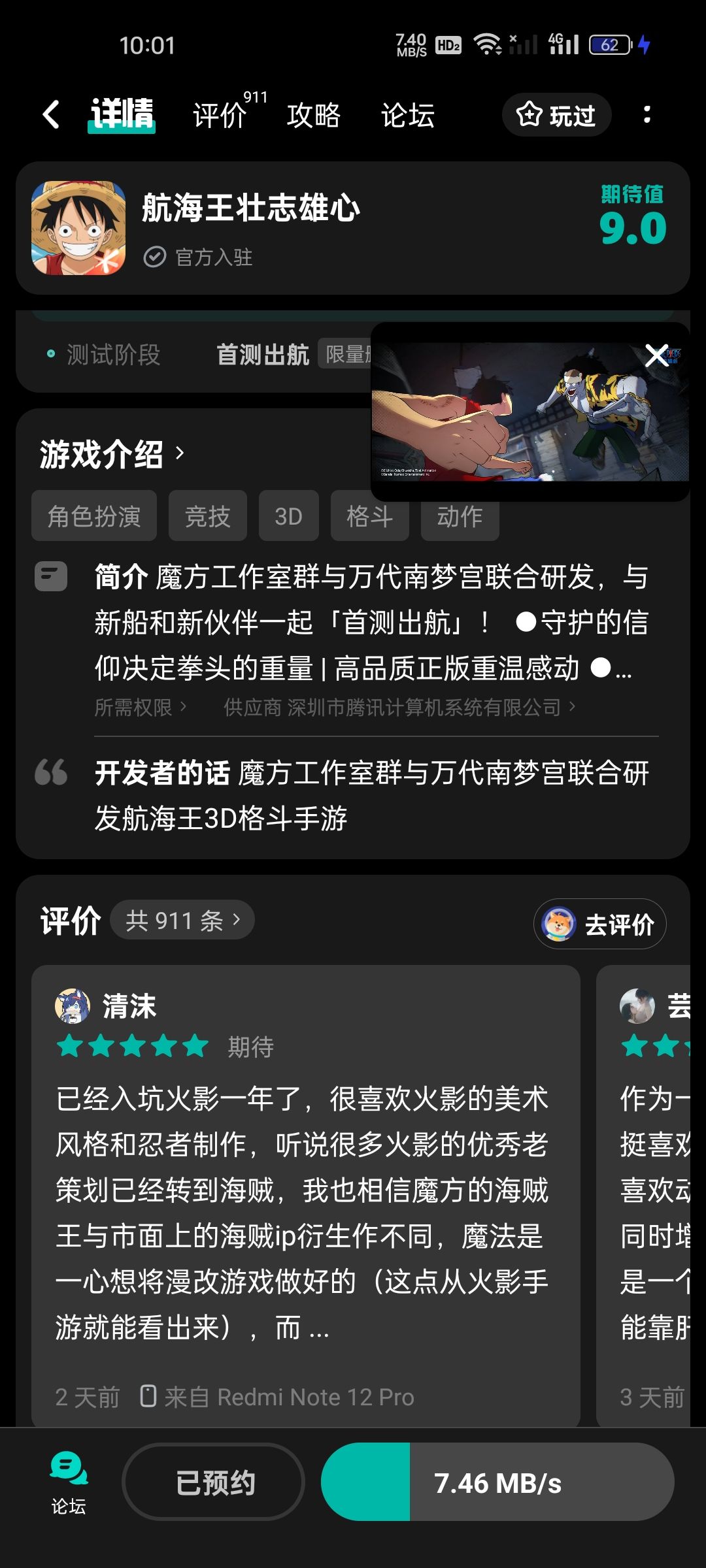Close the floating video preview
706x1568 pixels.
656,355
